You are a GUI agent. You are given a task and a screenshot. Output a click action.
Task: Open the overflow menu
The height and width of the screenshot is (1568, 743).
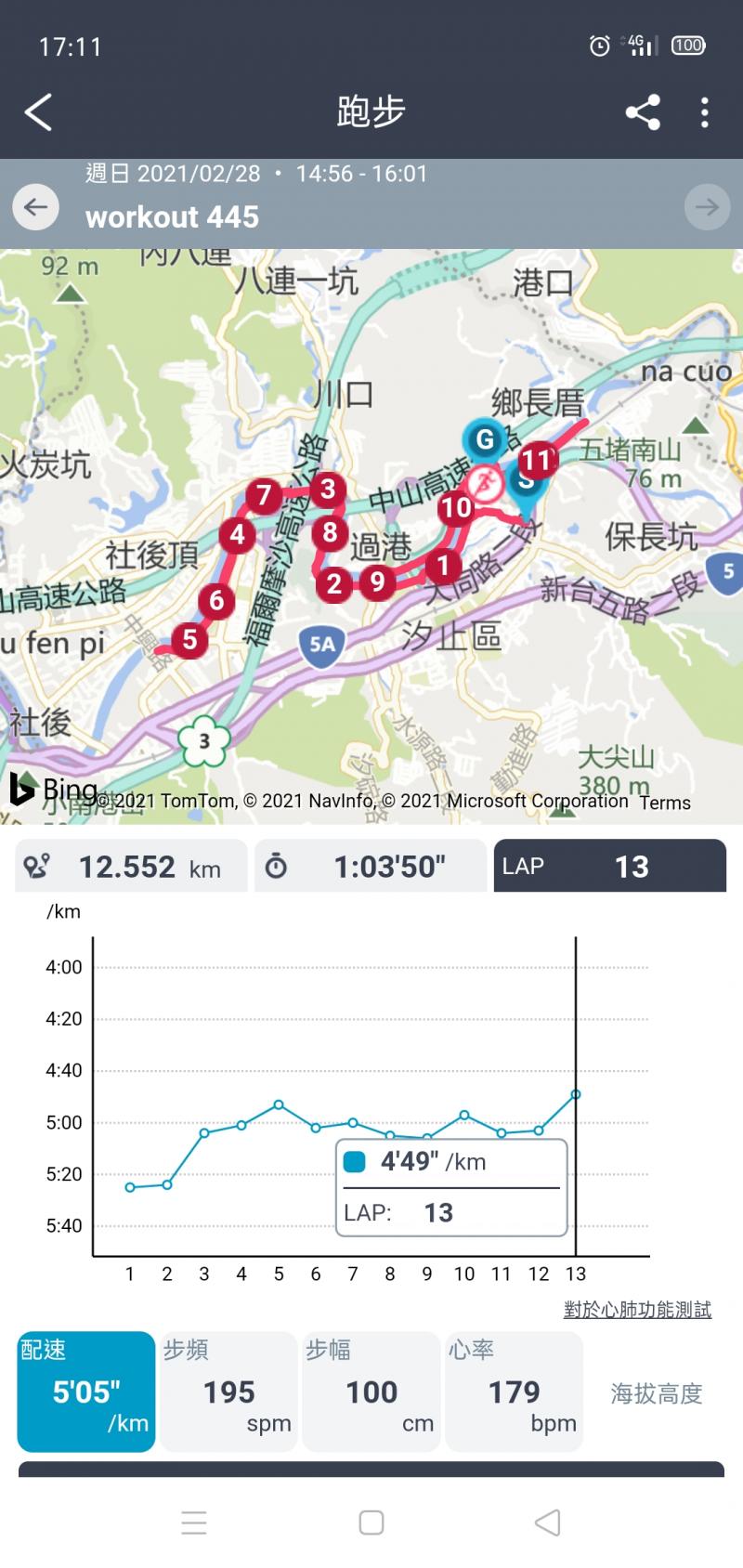(x=705, y=112)
